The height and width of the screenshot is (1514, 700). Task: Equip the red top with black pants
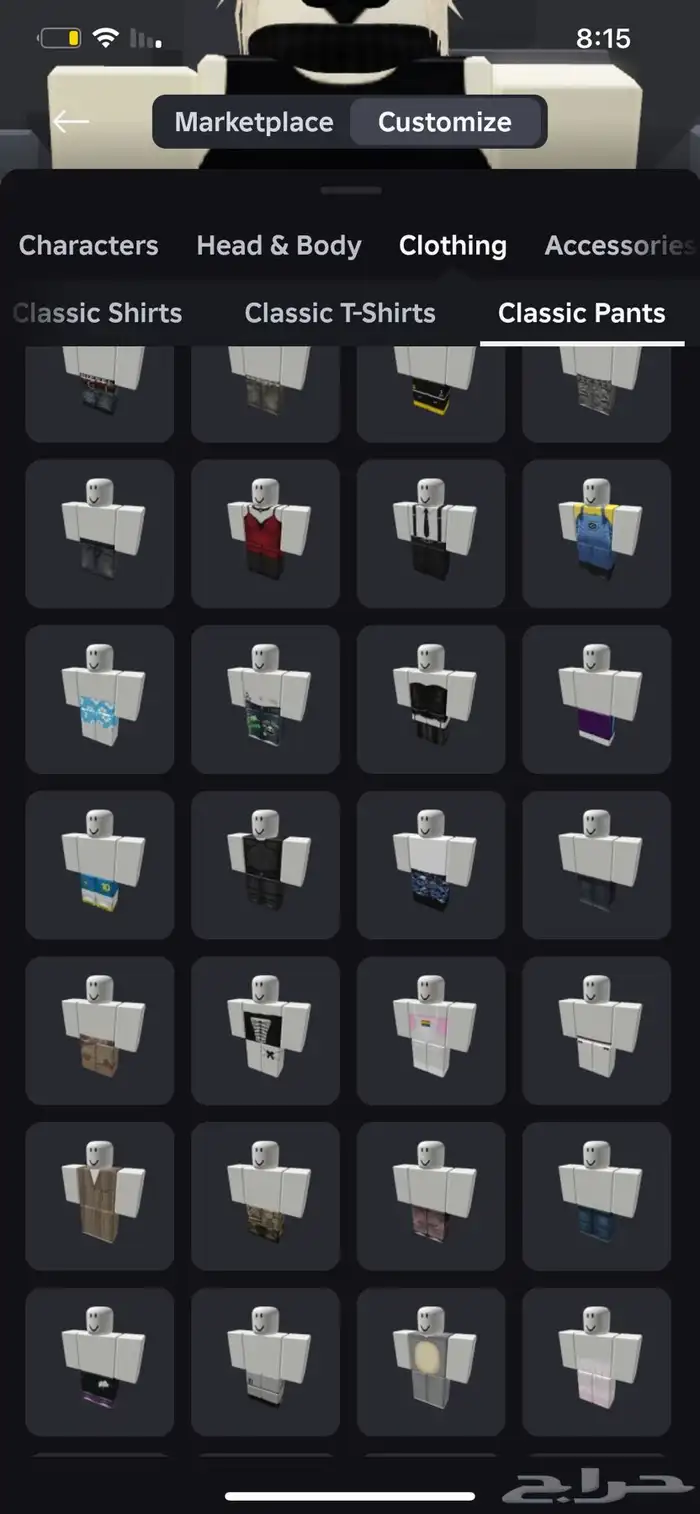click(265, 533)
